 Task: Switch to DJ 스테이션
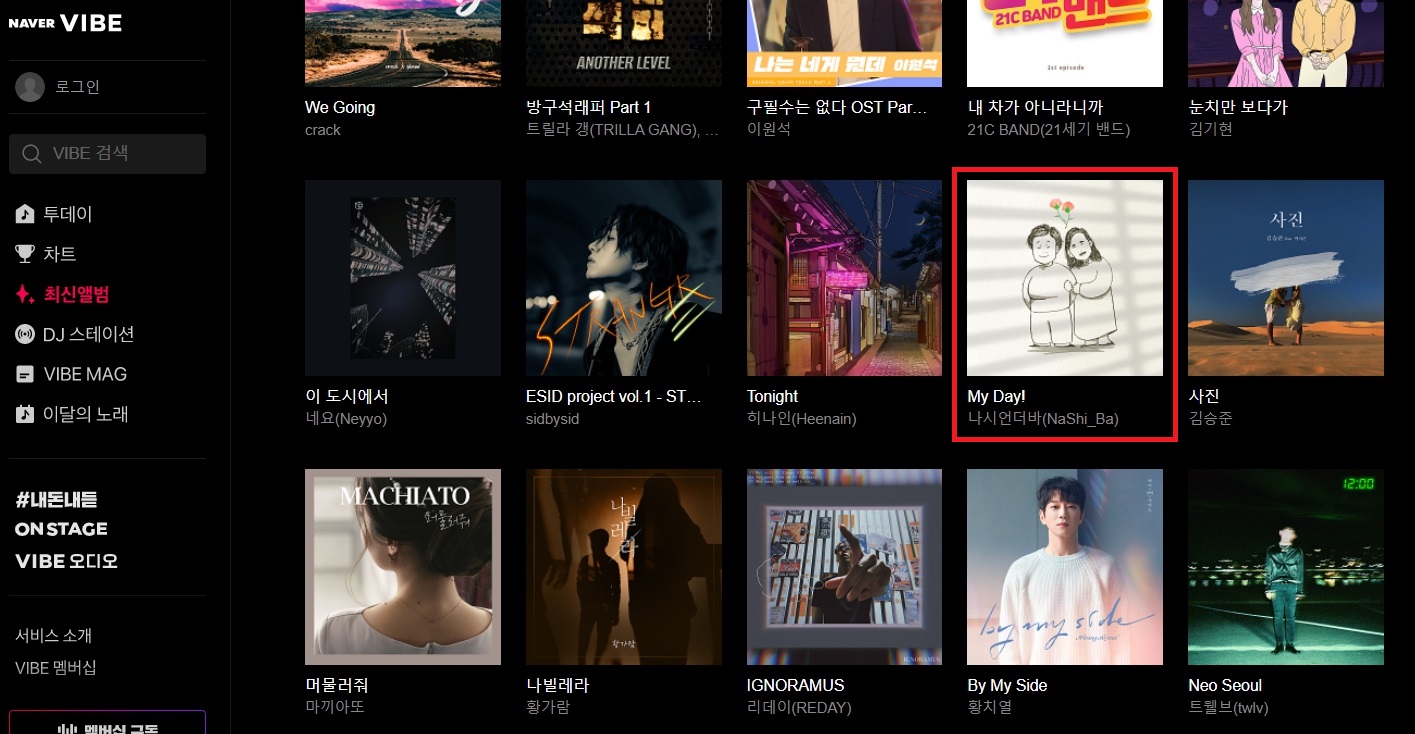[87, 334]
